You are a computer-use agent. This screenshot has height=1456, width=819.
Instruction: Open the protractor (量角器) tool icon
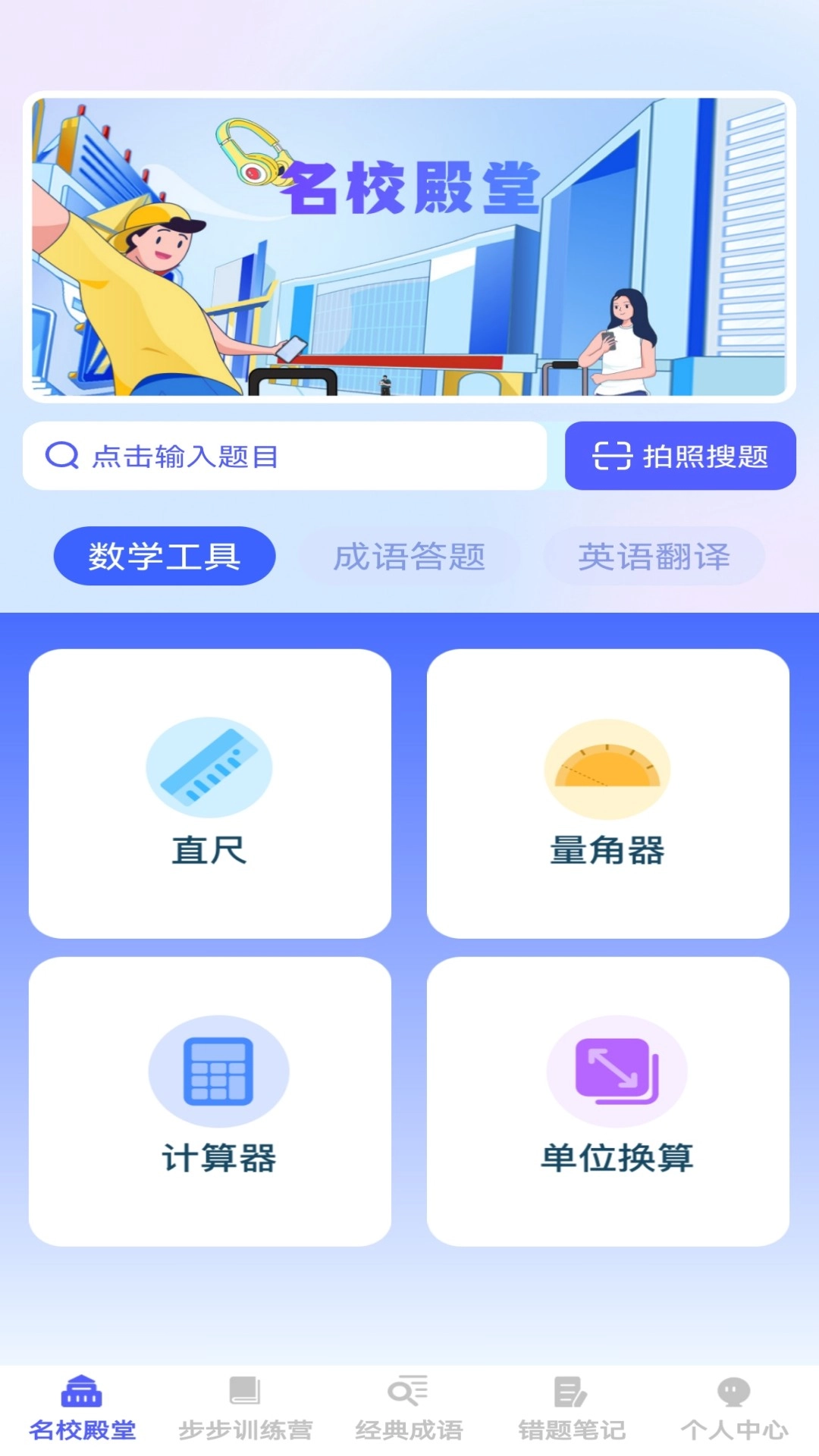tap(605, 767)
